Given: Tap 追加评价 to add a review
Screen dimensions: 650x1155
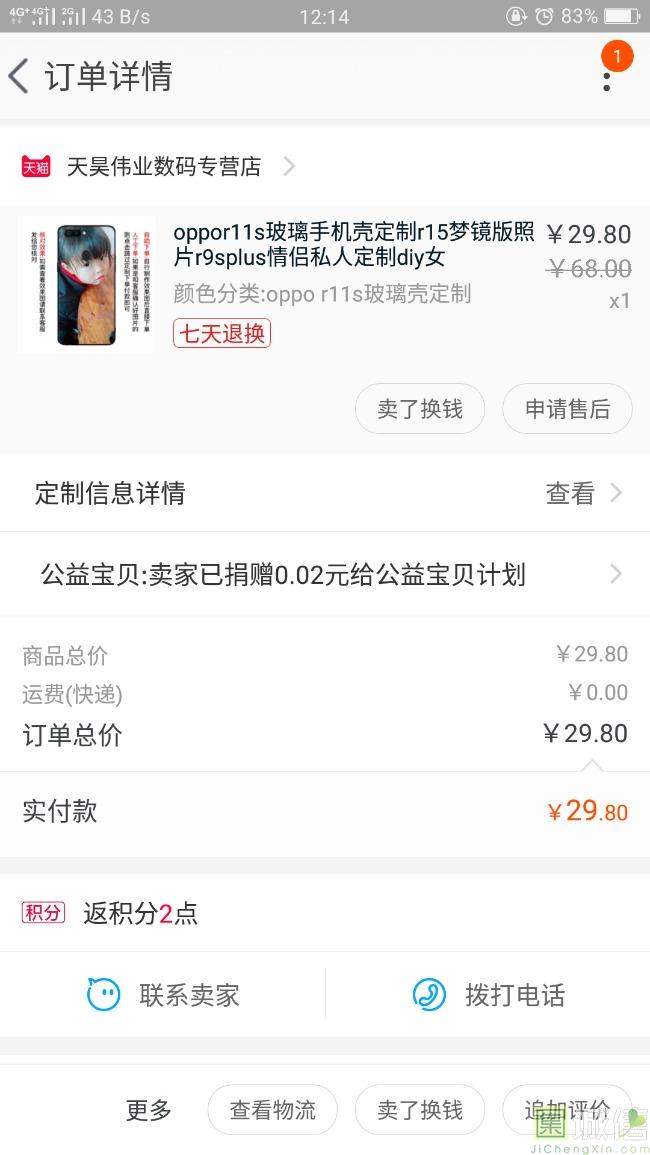Looking at the screenshot, I should (x=567, y=1110).
